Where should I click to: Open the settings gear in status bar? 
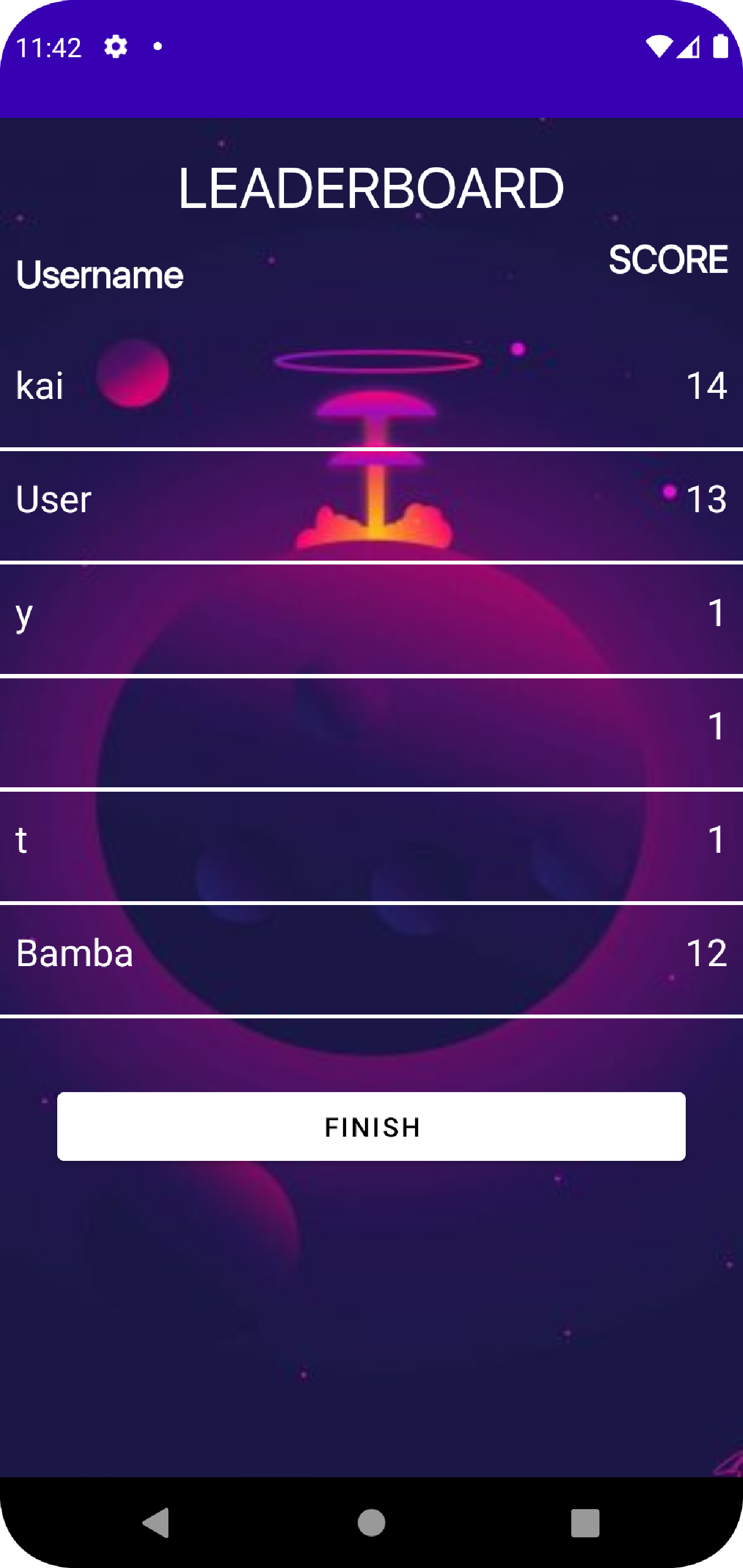(115, 47)
